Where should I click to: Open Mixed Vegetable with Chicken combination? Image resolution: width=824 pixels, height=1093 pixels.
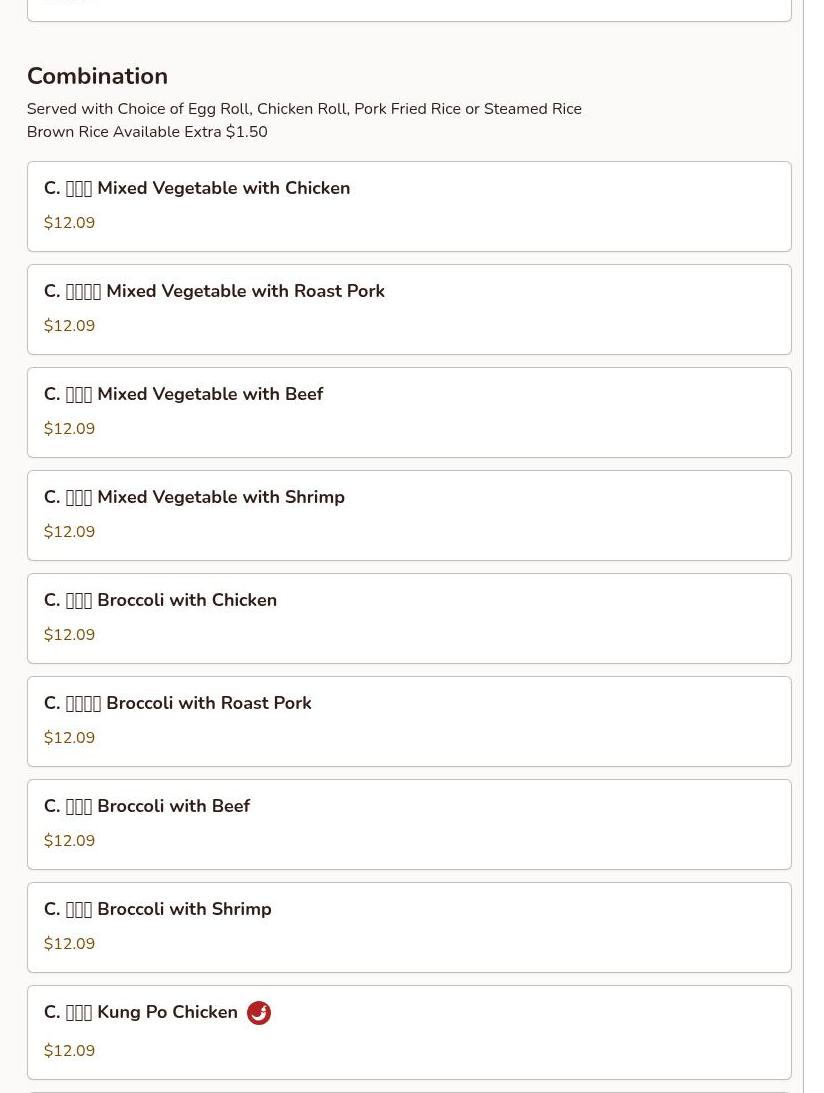click(408, 206)
